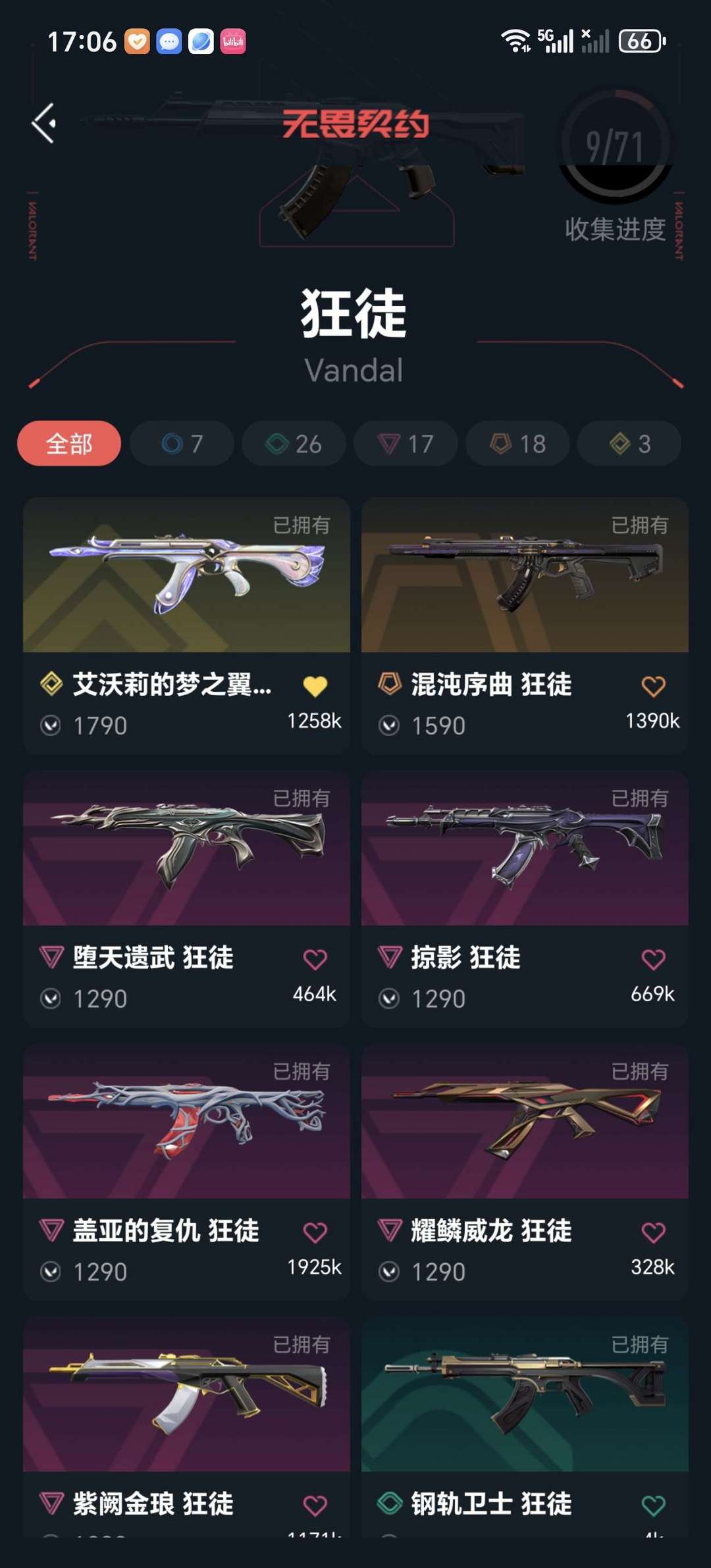Select the 全部 filter tab
Viewport: 711px width, 1568px height.
[x=69, y=444]
